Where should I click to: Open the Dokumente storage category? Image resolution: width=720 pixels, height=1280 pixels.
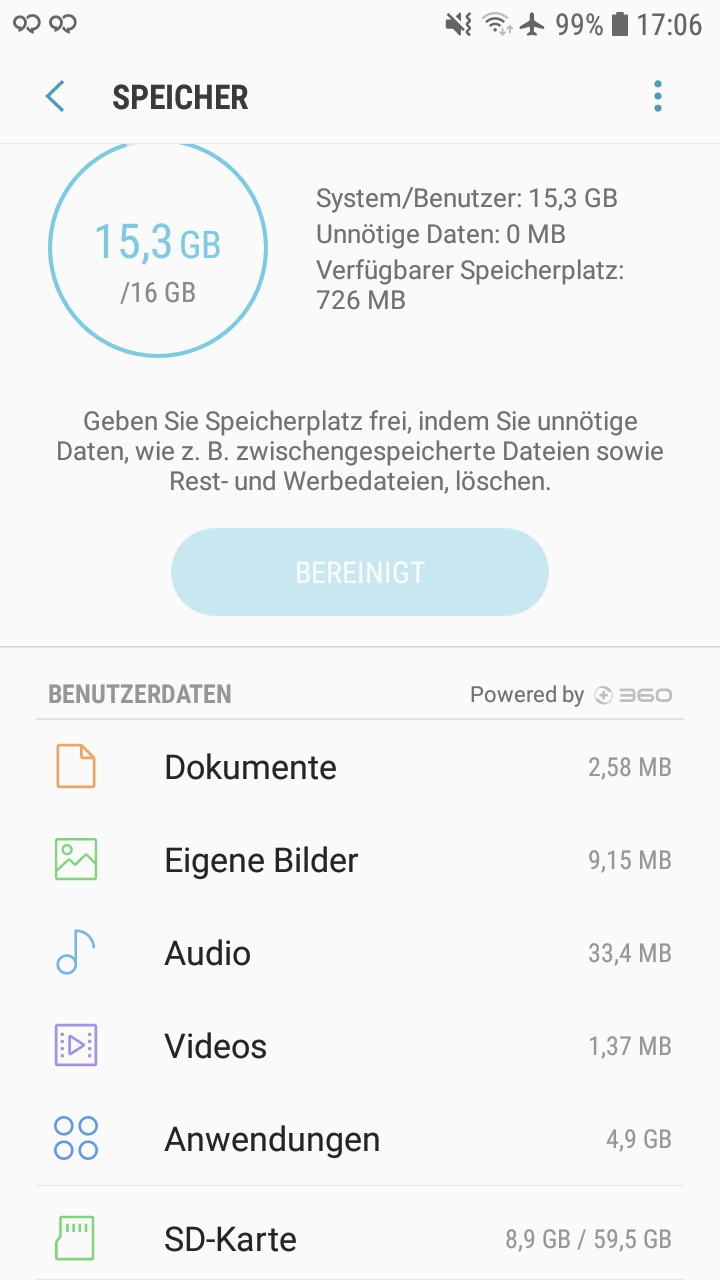pos(360,767)
